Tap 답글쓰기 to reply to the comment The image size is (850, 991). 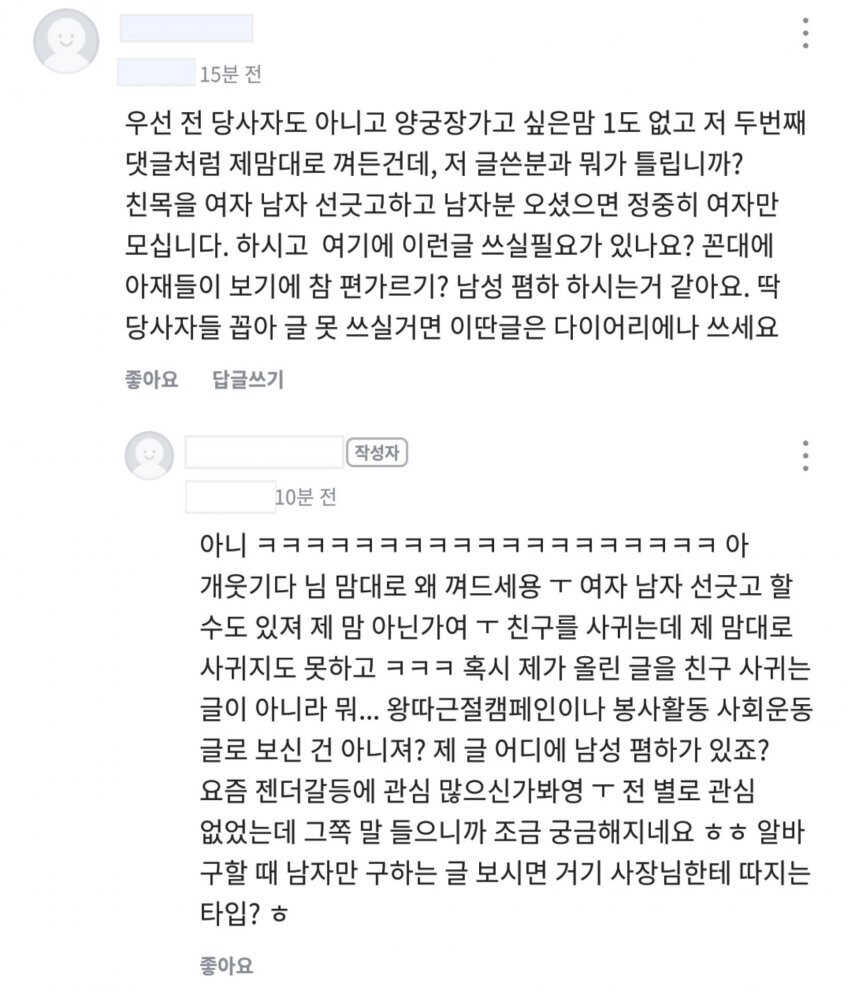tap(248, 380)
